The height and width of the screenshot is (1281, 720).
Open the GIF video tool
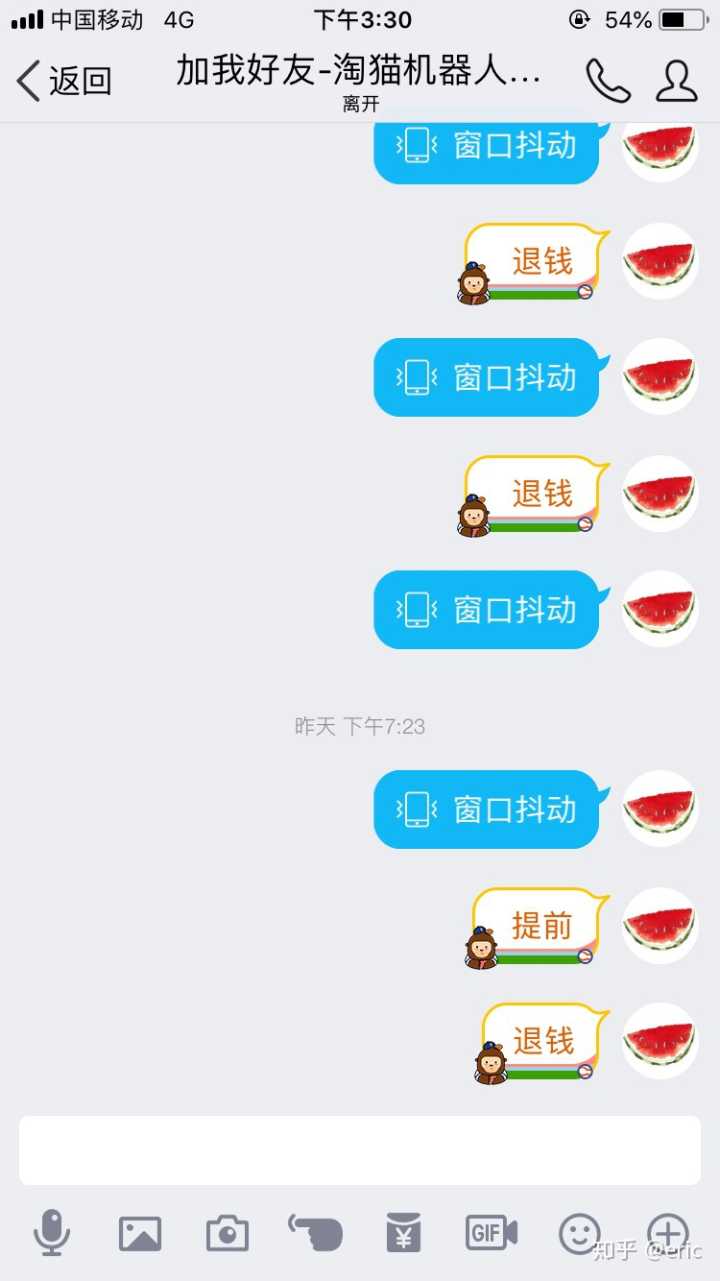pos(491,1233)
